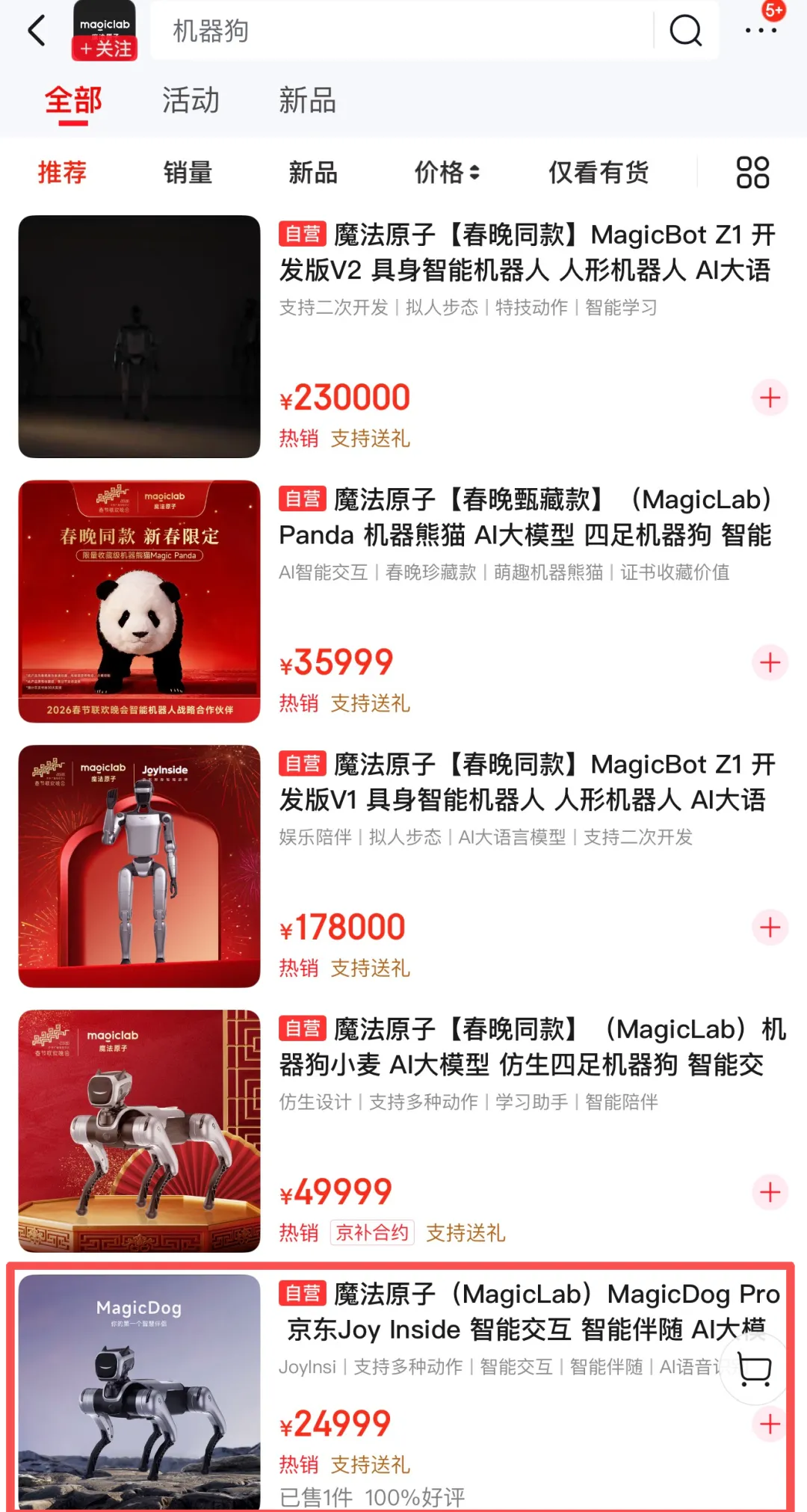This screenshot has height=1512, width=807.
Task: Sort products by 销量
Action: click(188, 173)
